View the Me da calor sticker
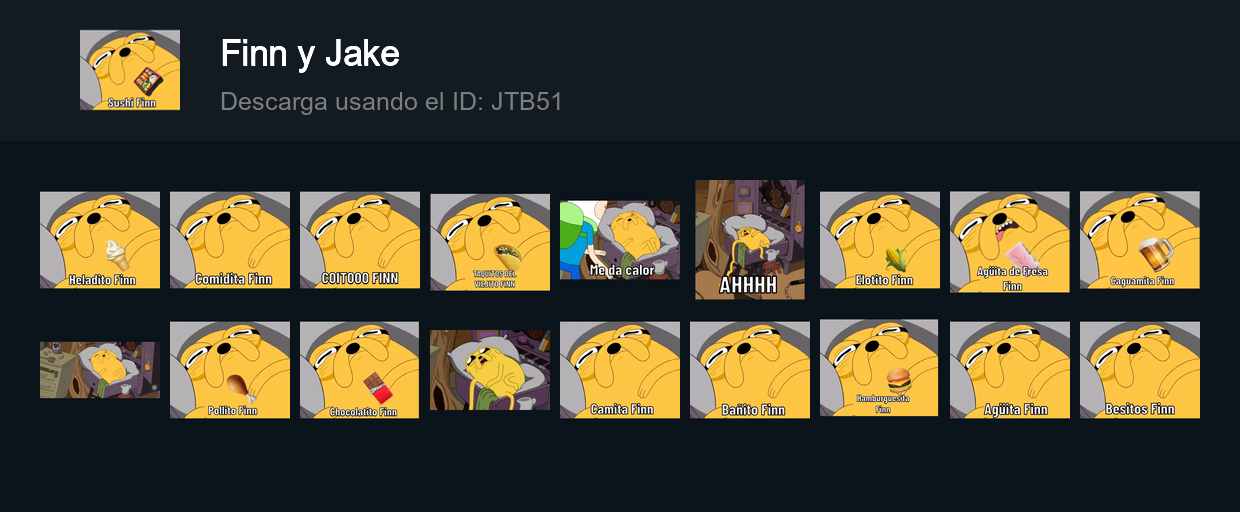 [x=620, y=240]
